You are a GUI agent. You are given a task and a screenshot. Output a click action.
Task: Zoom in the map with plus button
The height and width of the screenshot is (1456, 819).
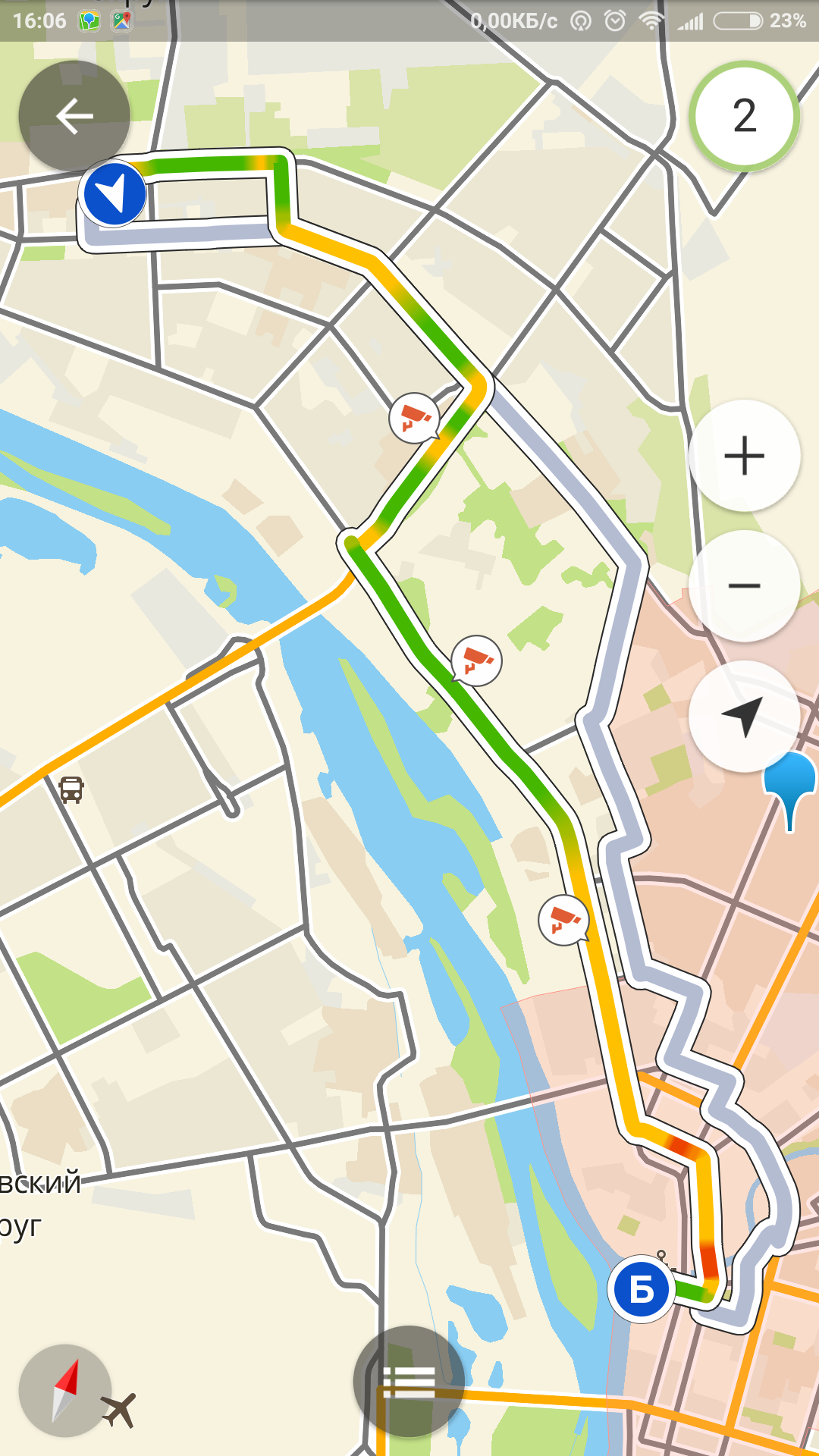coord(744,456)
